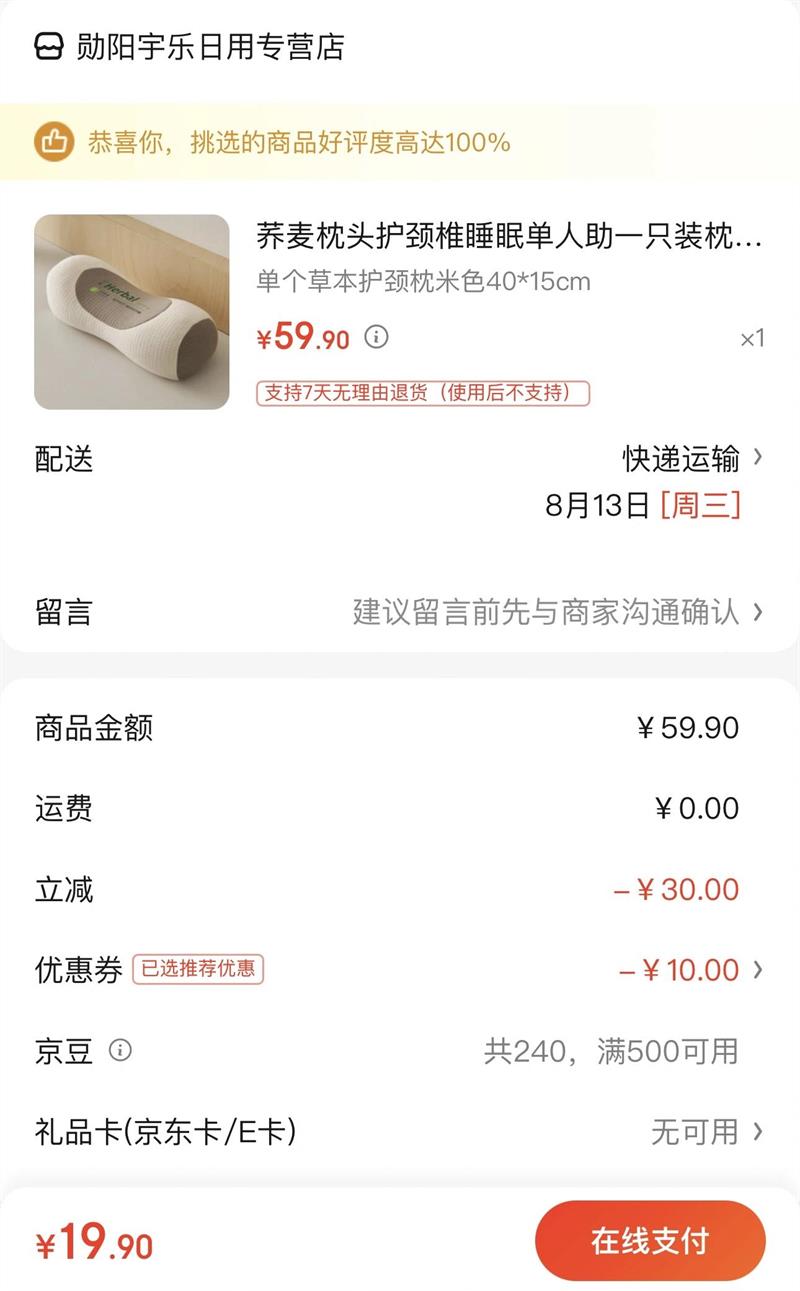Viewport: 800px width, 1291px height.
Task: Open the 勋阳宇乐日用专营店 store page
Action: pyautogui.click(x=190, y=46)
